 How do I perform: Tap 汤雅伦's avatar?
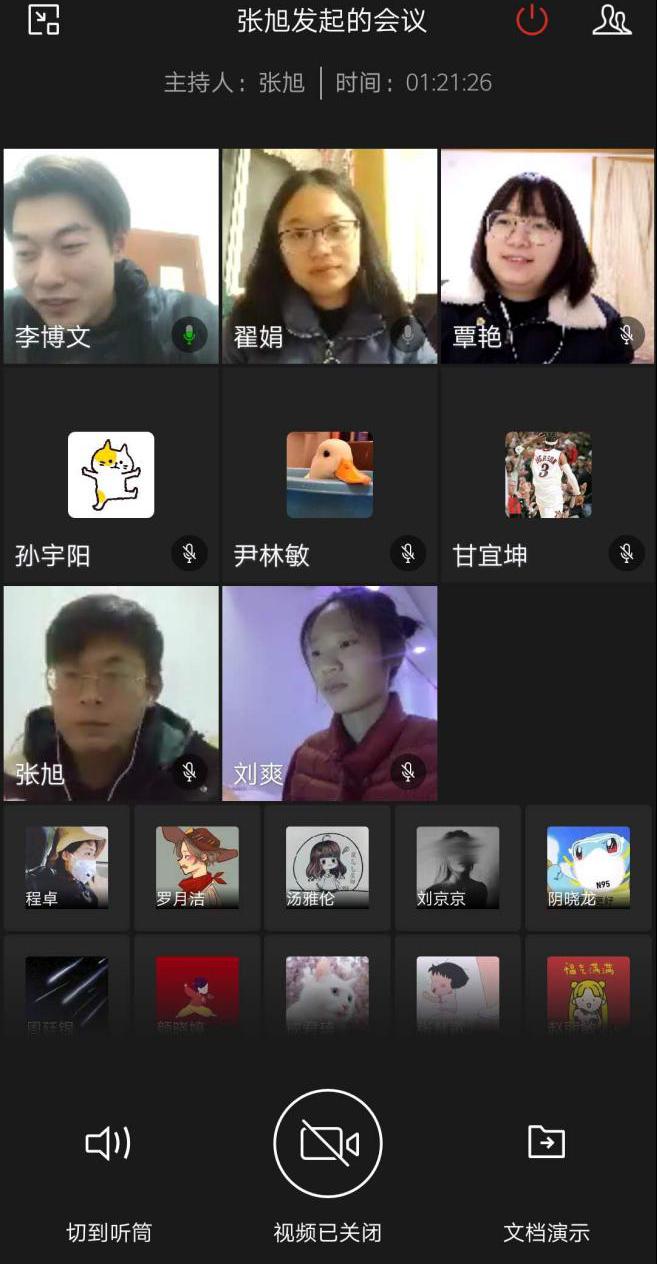click(327, 867)
